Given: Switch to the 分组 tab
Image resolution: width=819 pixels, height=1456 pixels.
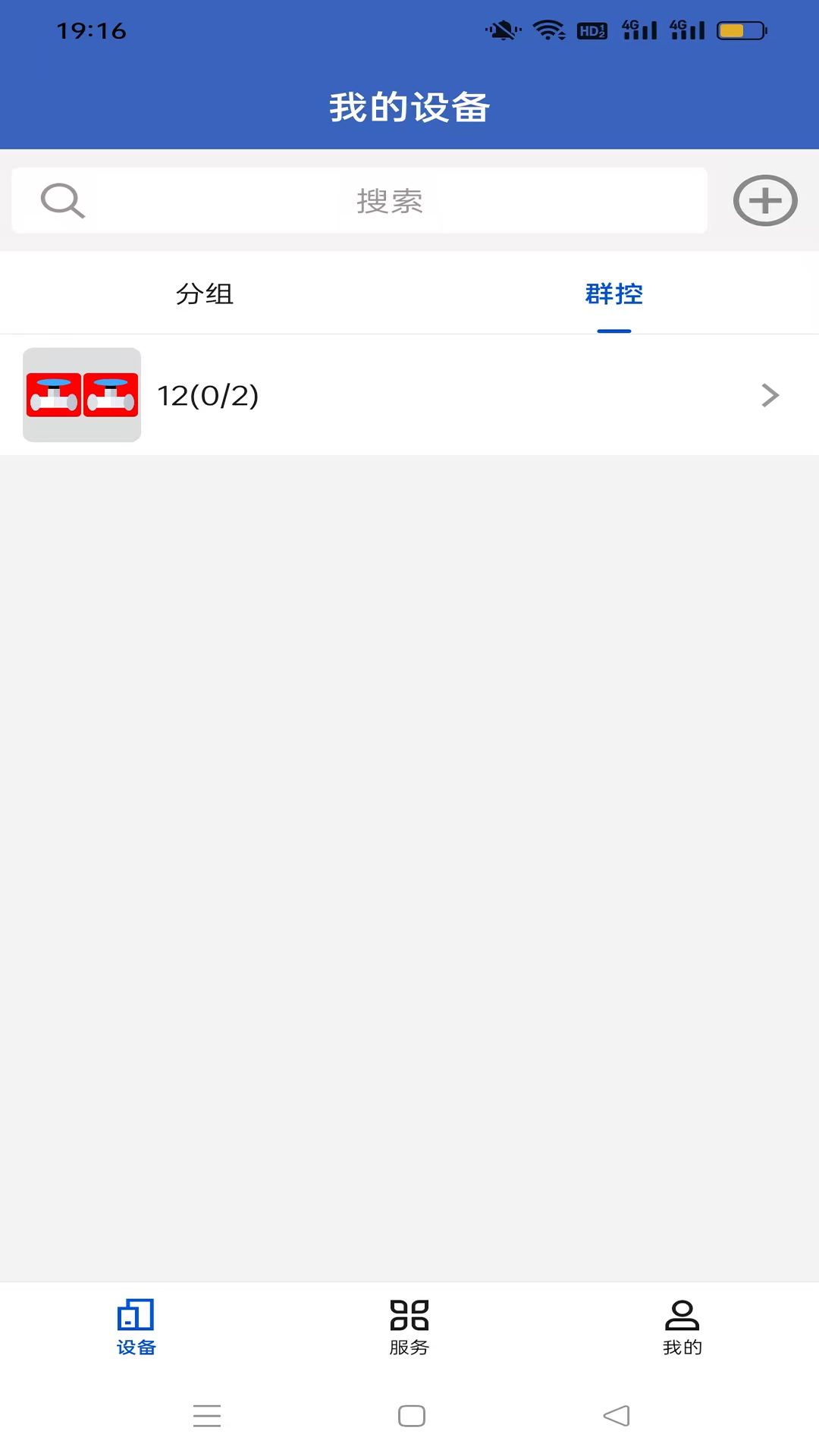Looking at the screenshot, I should (205, 294).
